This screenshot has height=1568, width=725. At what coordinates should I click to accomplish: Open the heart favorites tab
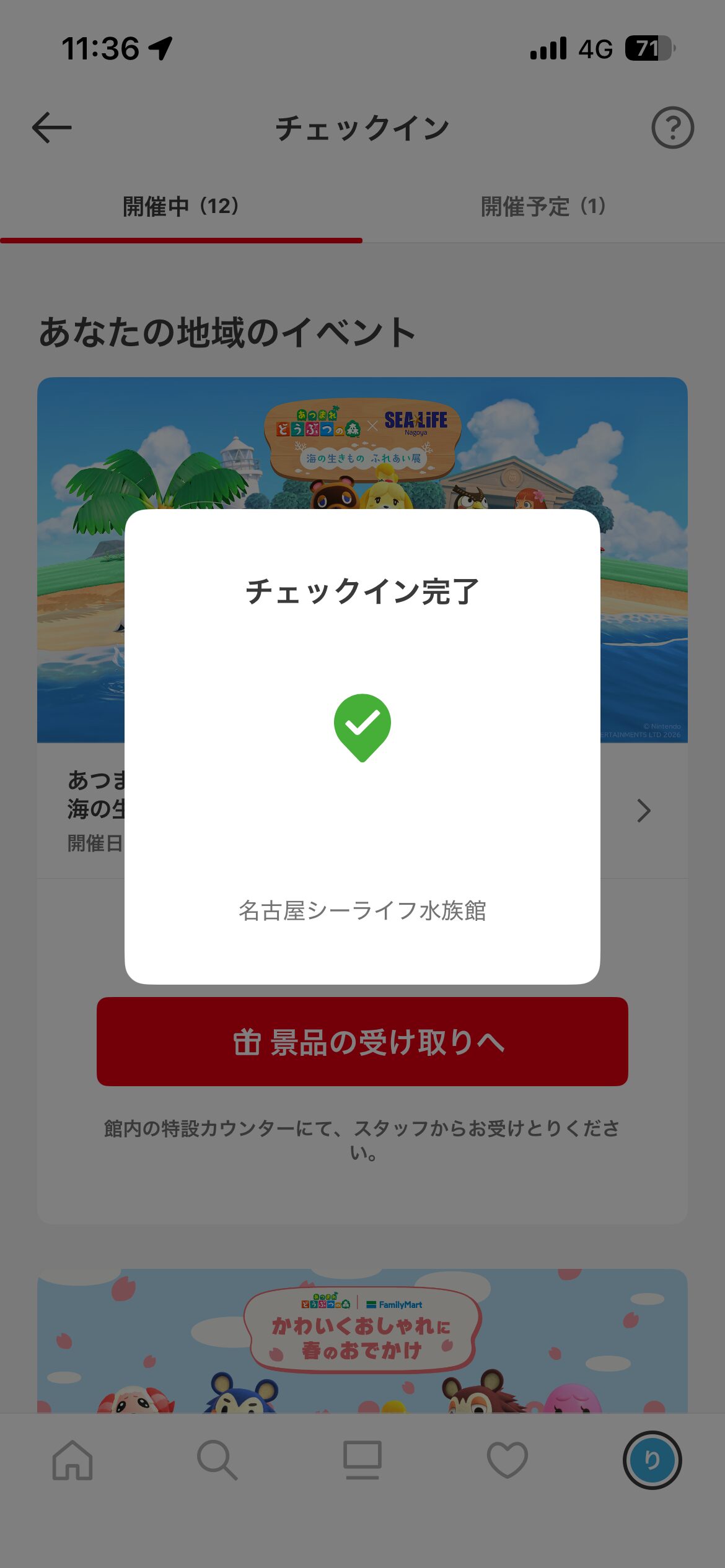point(507,1460)
